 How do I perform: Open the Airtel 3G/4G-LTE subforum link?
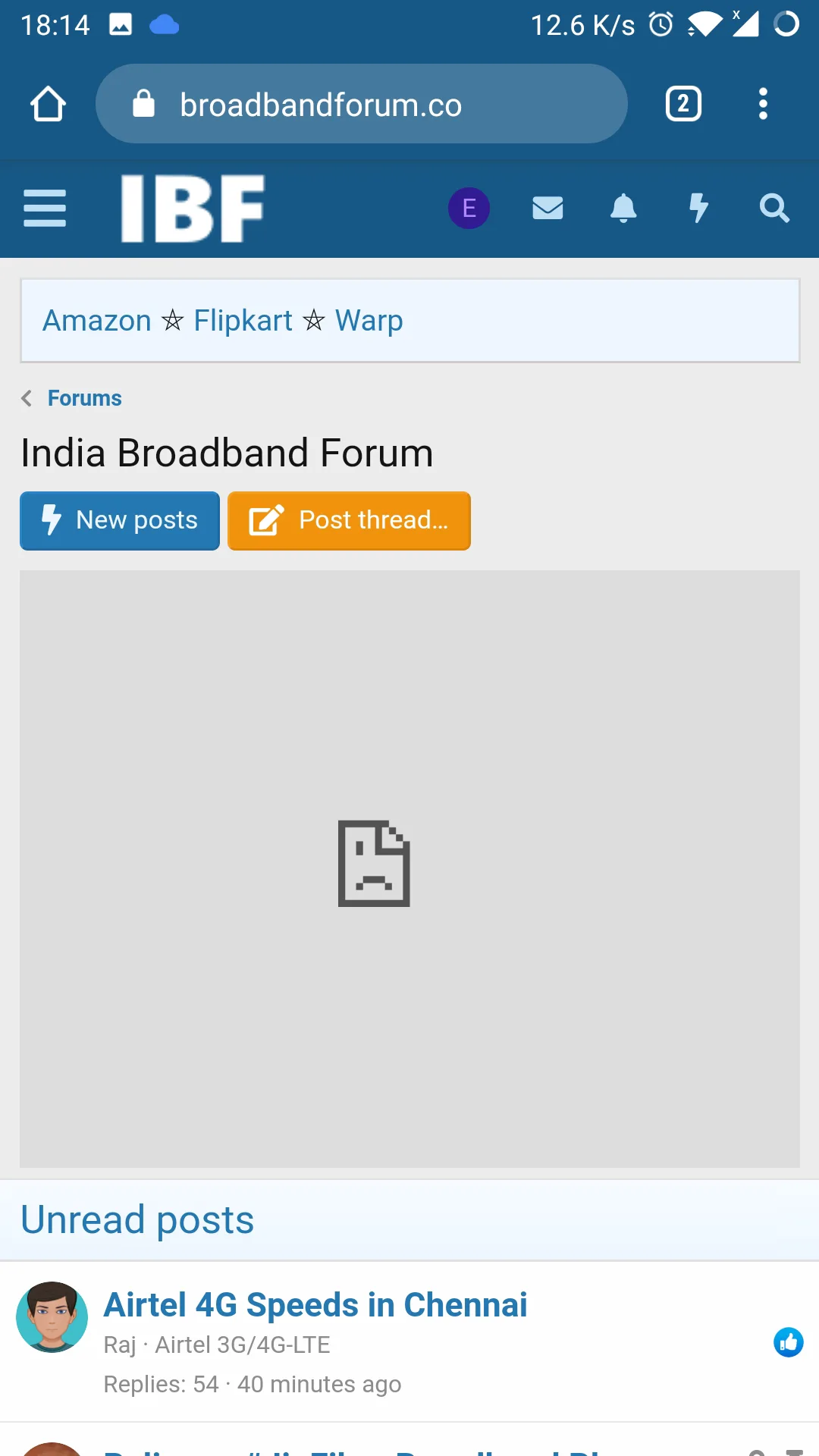tap(243, 1345)
